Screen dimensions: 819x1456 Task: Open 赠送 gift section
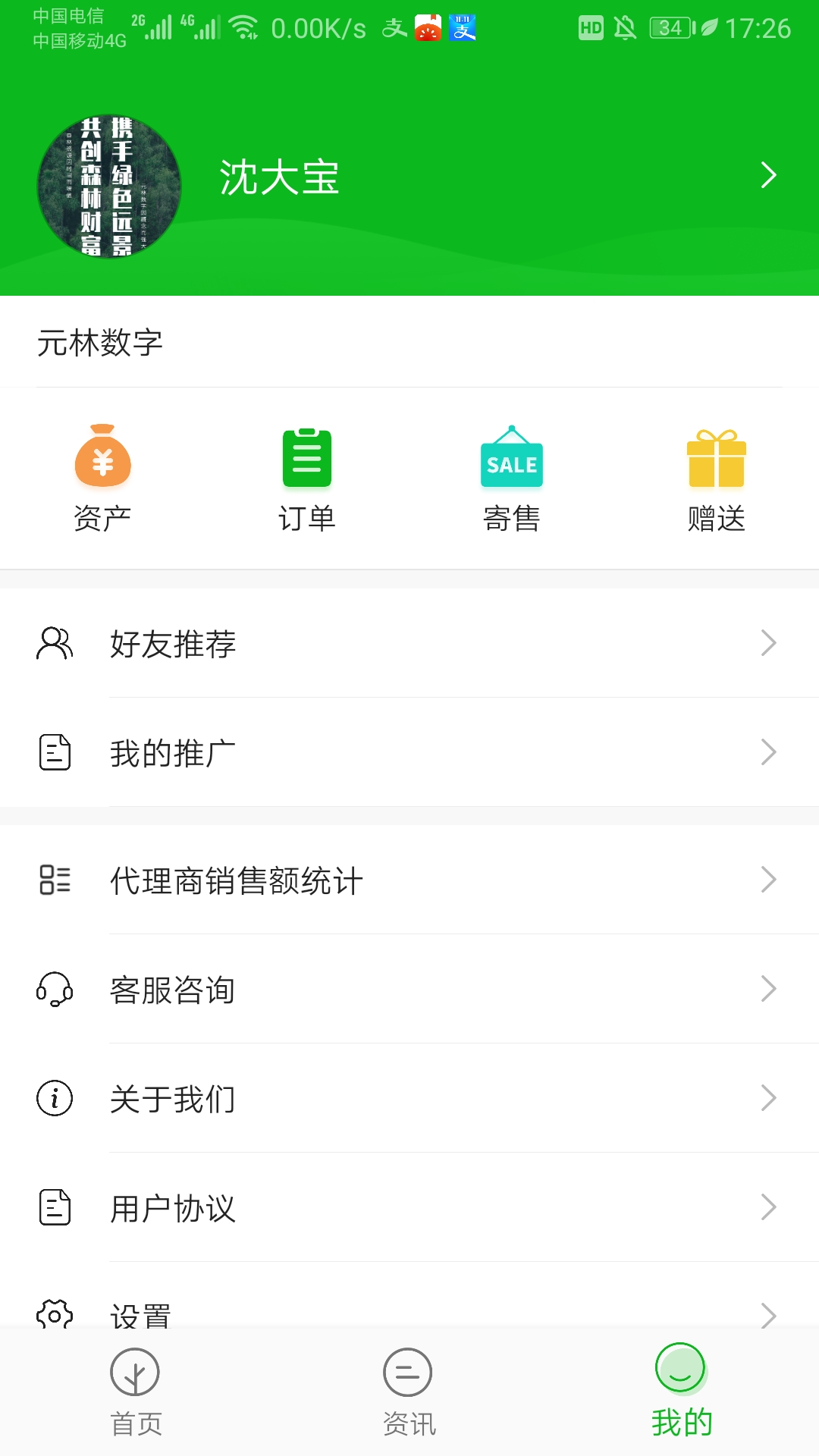(717, 479)
